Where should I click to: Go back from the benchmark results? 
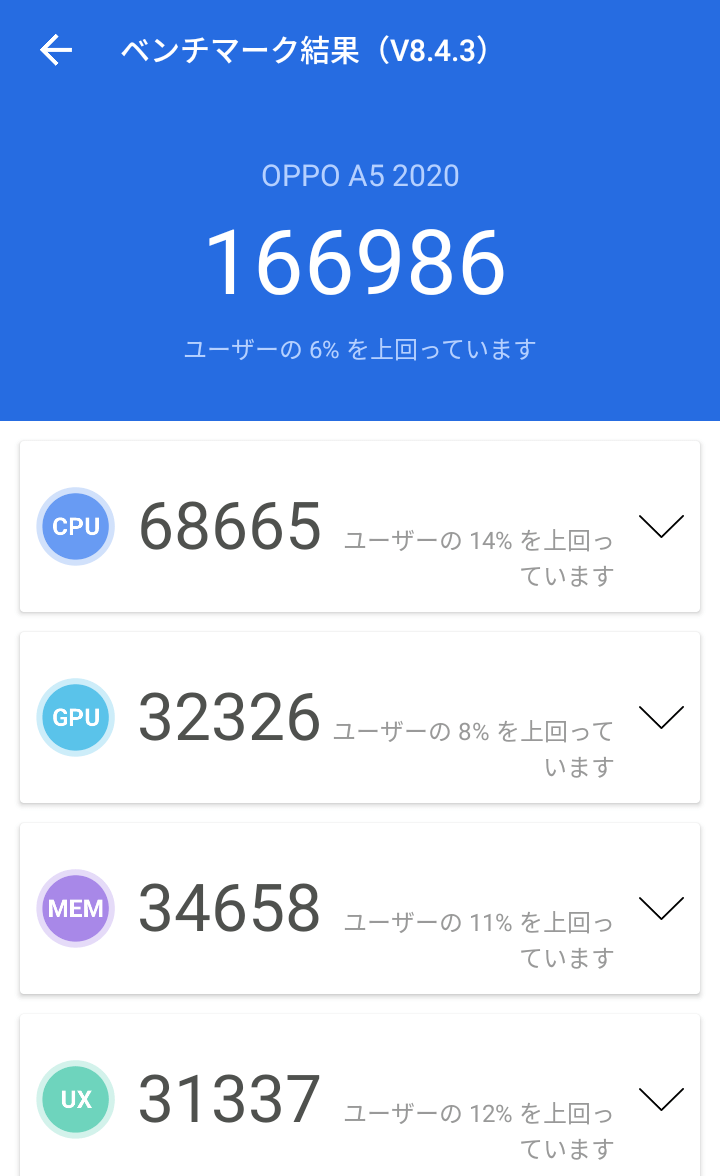click(56, 50)
